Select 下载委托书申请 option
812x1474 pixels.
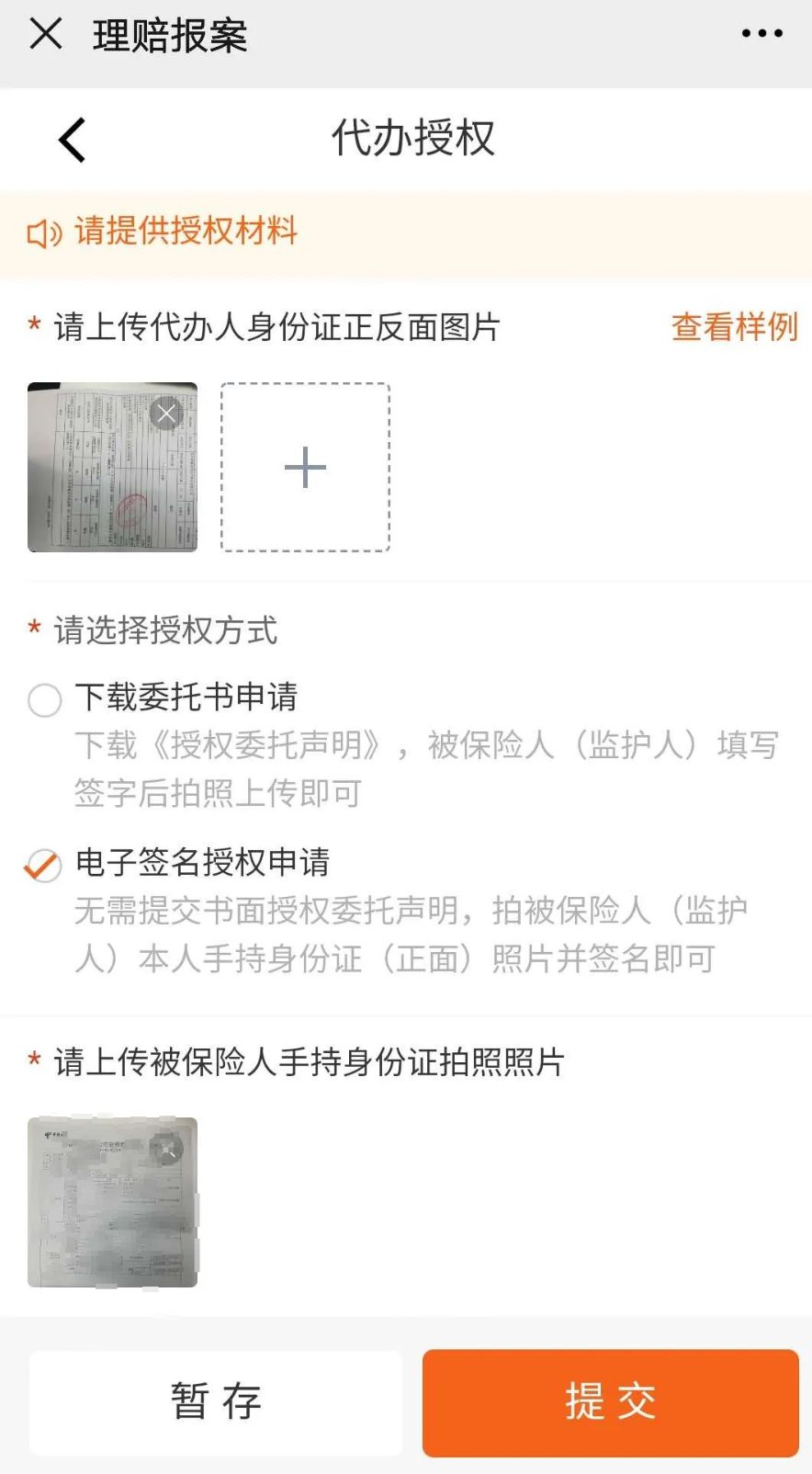pyautogui.click(x=44, y=699)
